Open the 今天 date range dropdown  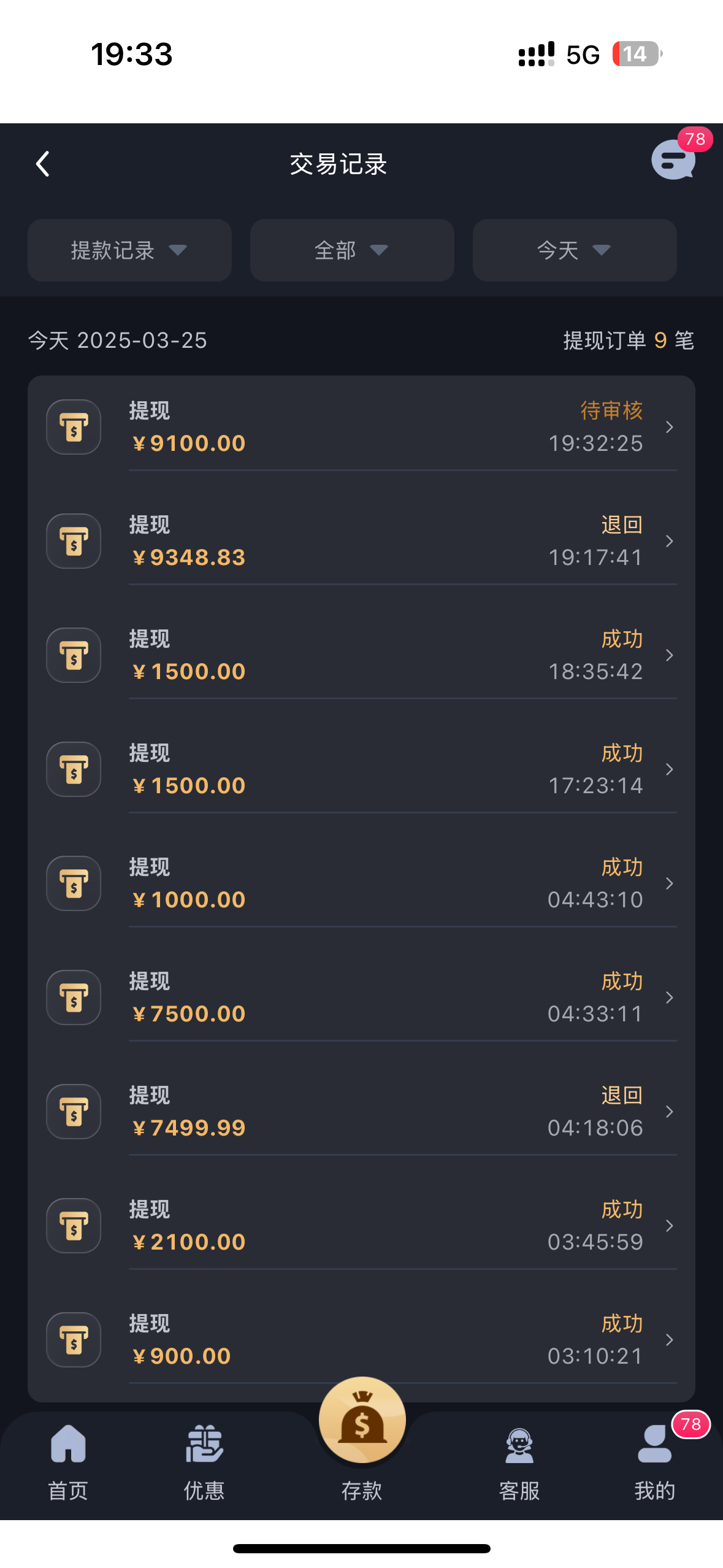[573, 250]
